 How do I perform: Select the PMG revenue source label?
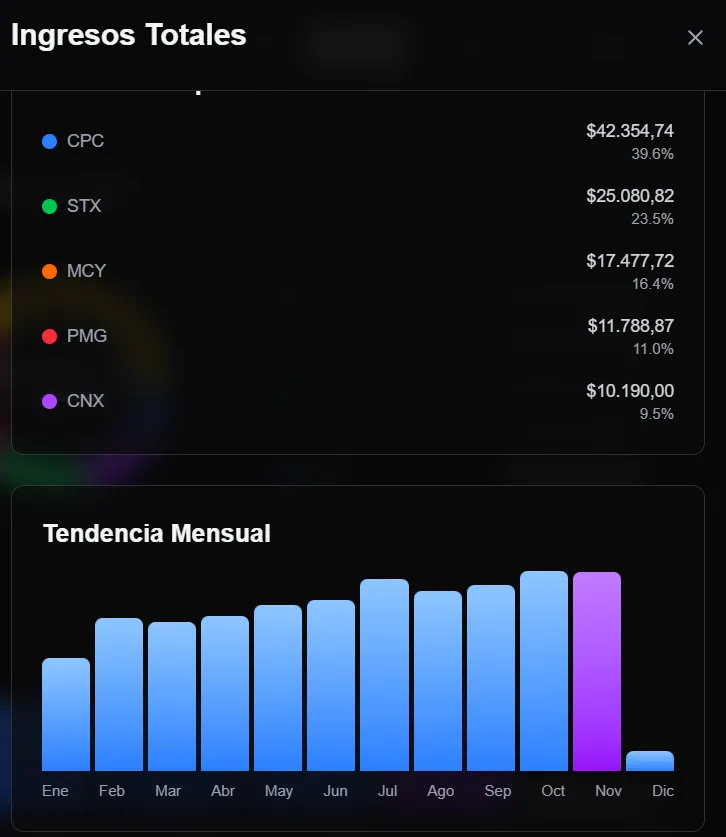click(86, 336)
